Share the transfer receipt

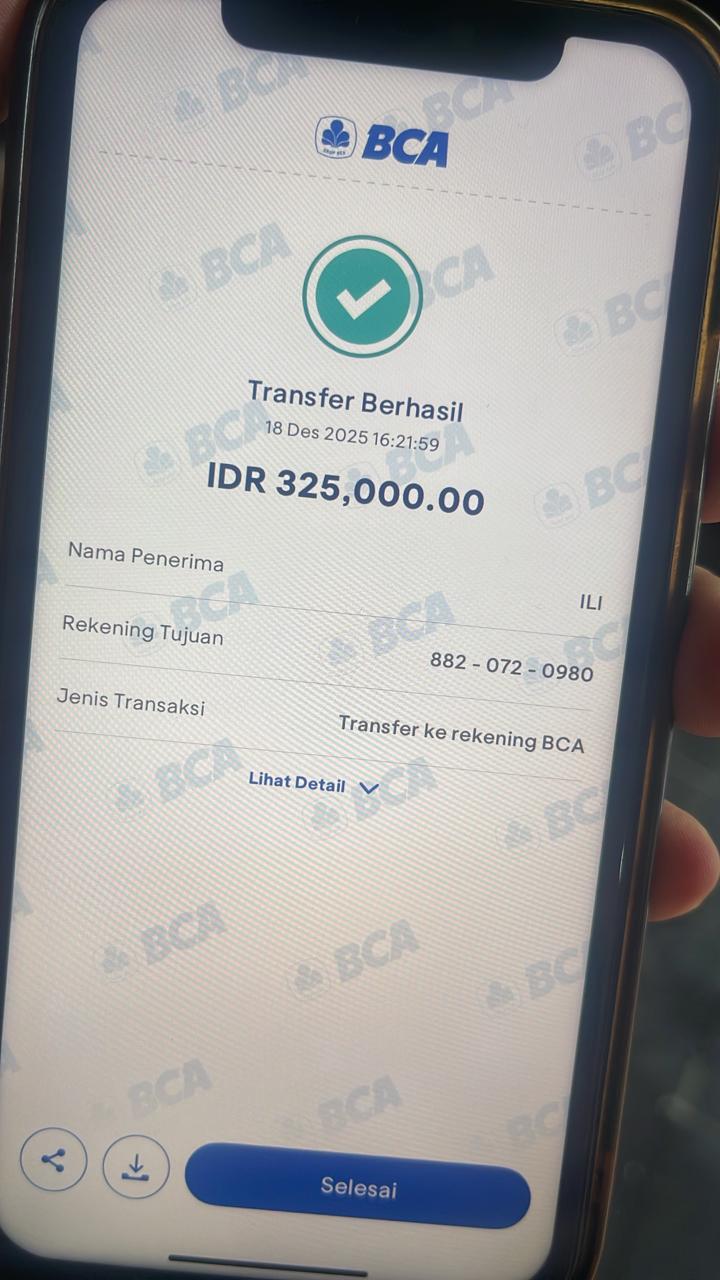coord(53,1160)
